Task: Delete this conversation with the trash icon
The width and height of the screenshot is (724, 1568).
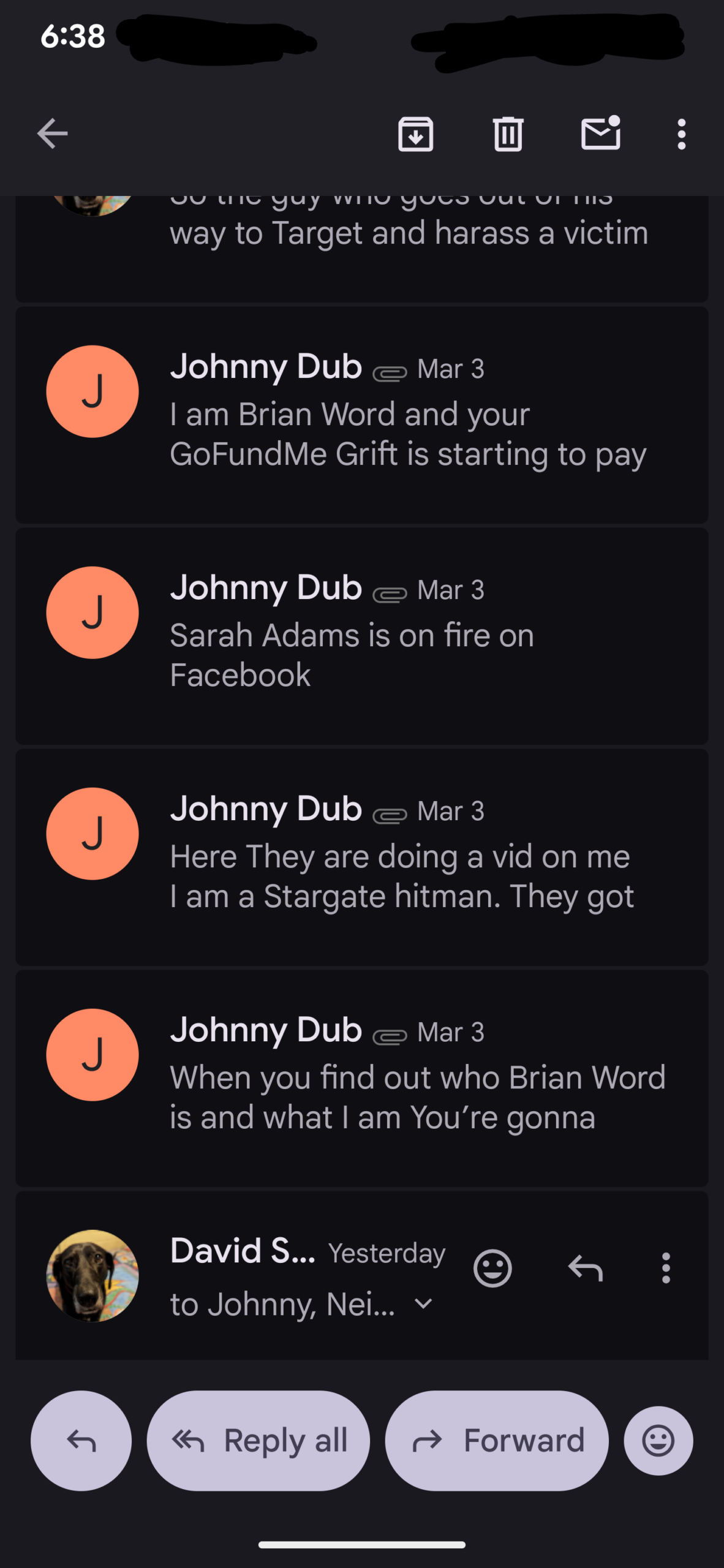Action: click(508, 134)
